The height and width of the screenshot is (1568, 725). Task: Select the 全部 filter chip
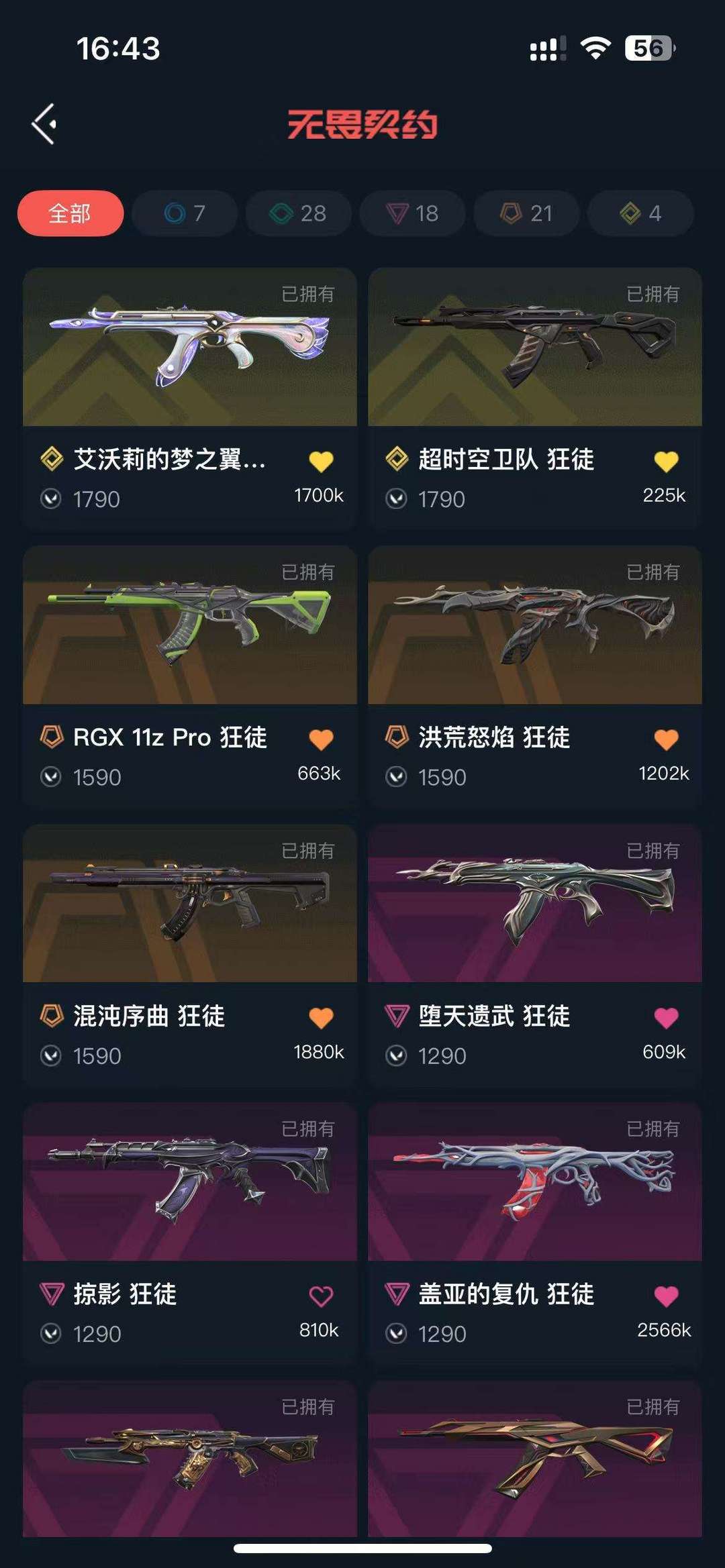point(70,213)
